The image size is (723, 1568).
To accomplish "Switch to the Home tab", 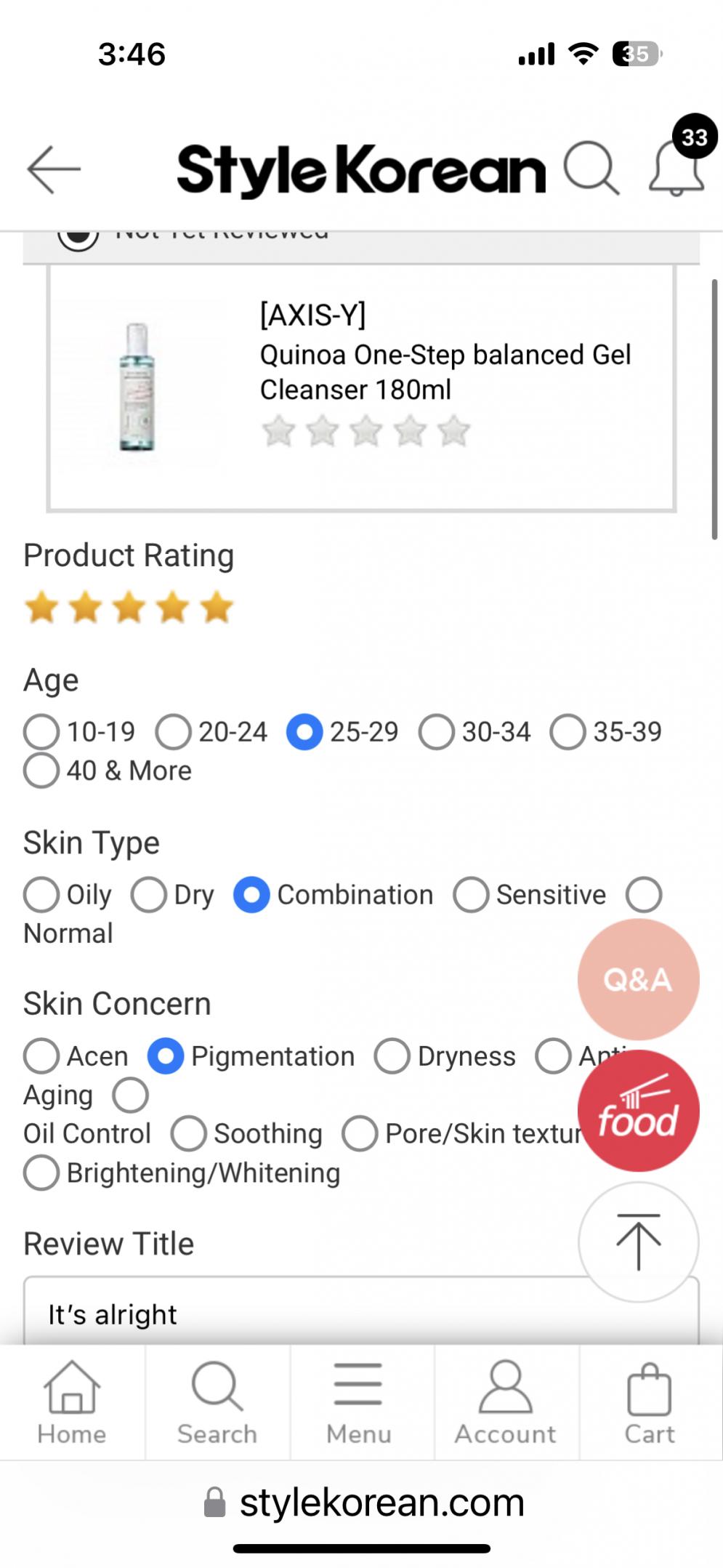I will (x=72, y=1403).
